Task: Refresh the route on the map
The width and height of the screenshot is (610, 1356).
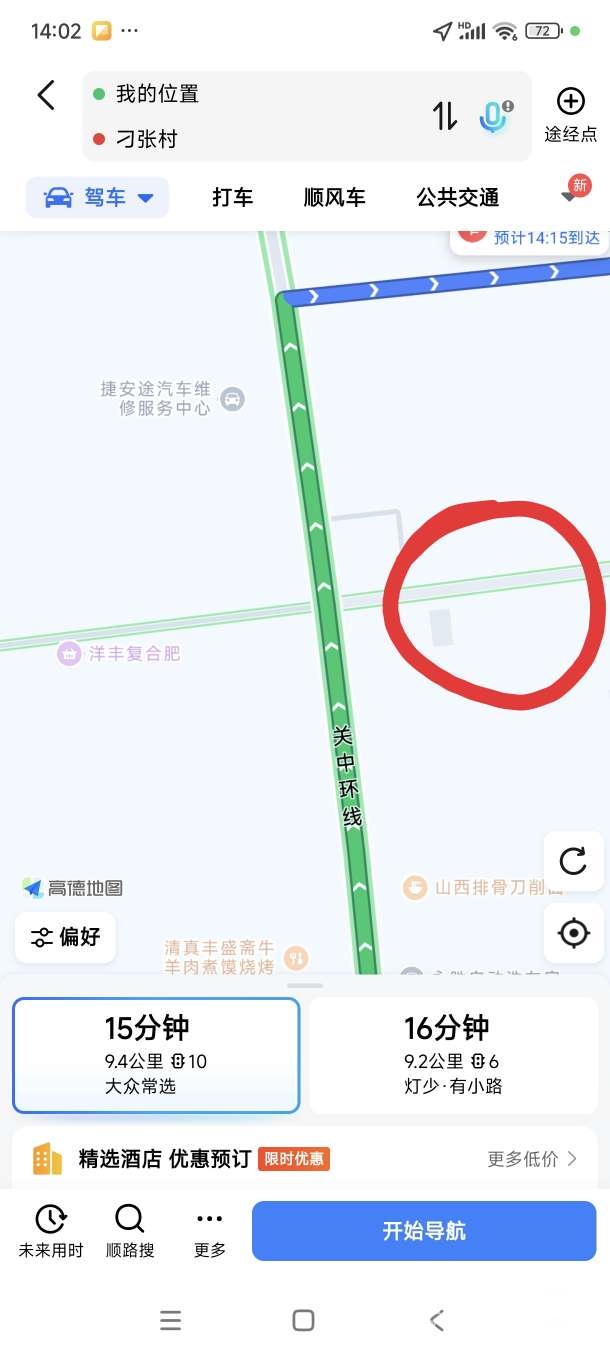Action: [573, 861]
